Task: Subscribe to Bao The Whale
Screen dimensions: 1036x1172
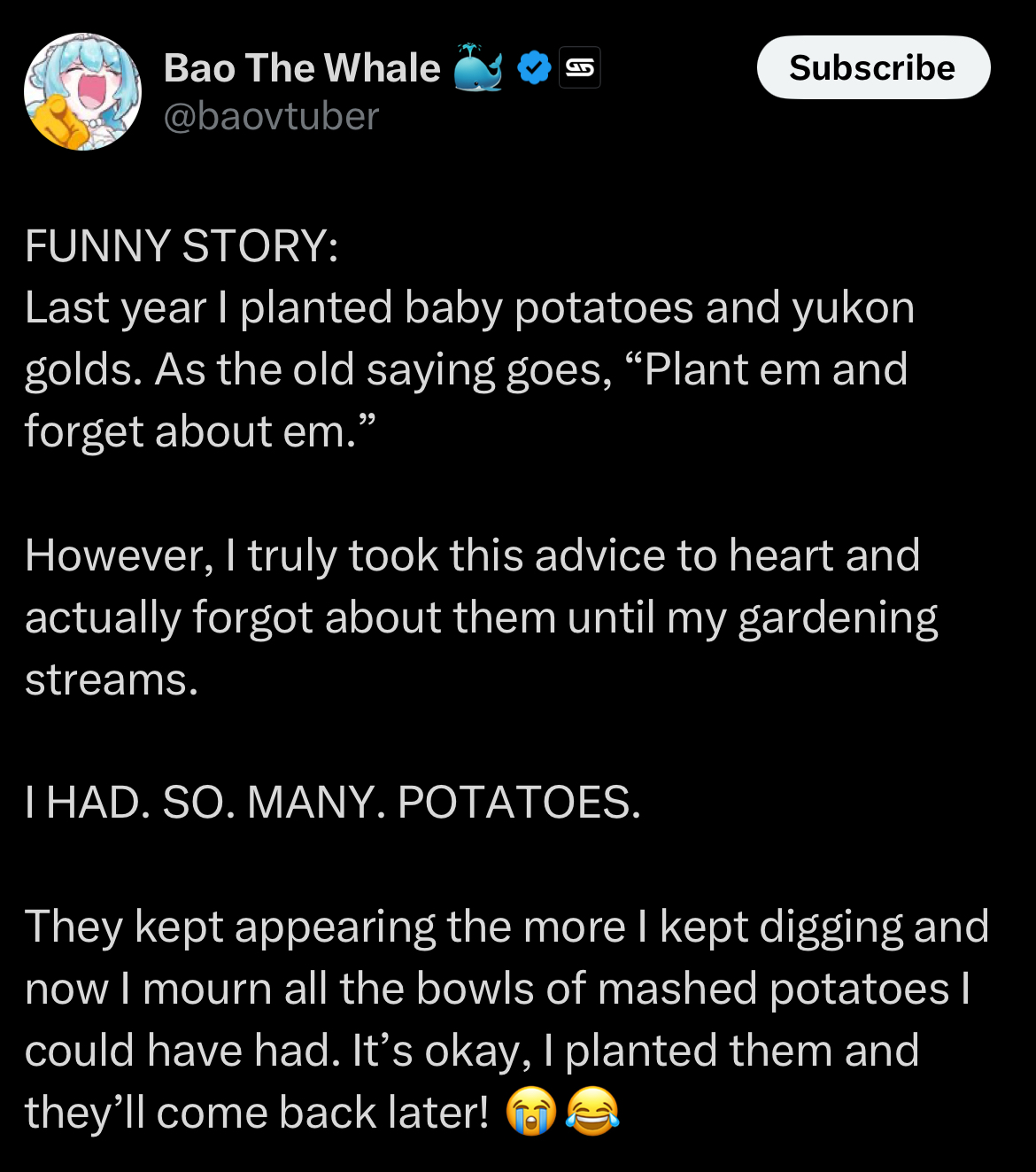Action: click(x=872, y=67)
